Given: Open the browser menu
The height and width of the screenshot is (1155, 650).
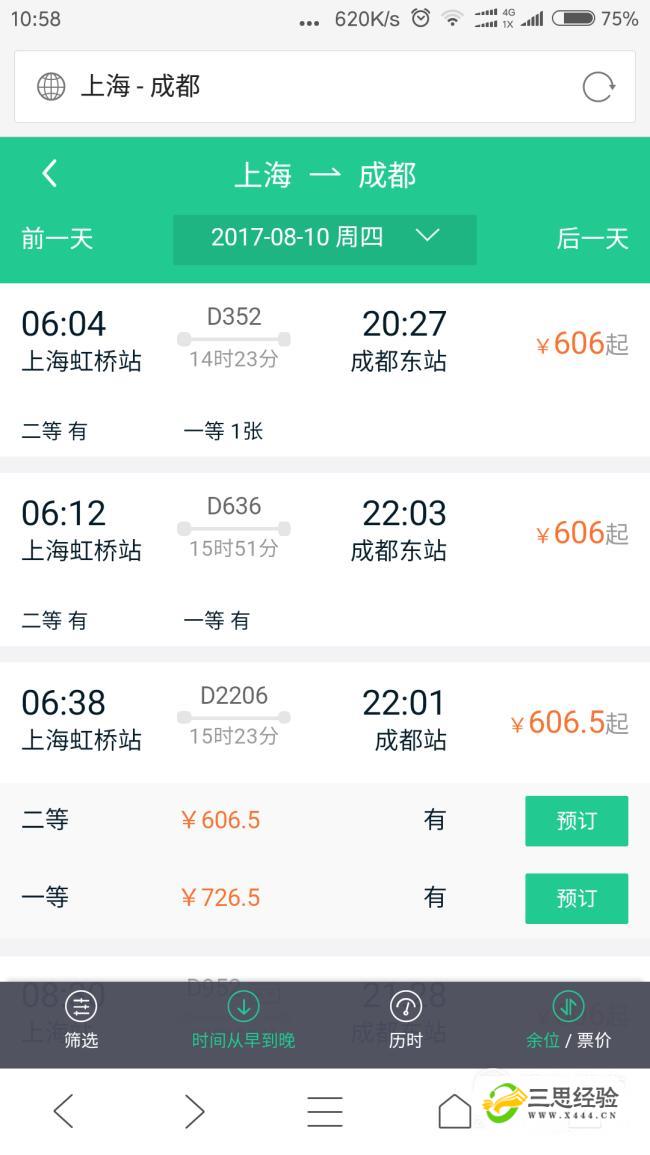Looking at the screenshot, I should pos(324,1111).
